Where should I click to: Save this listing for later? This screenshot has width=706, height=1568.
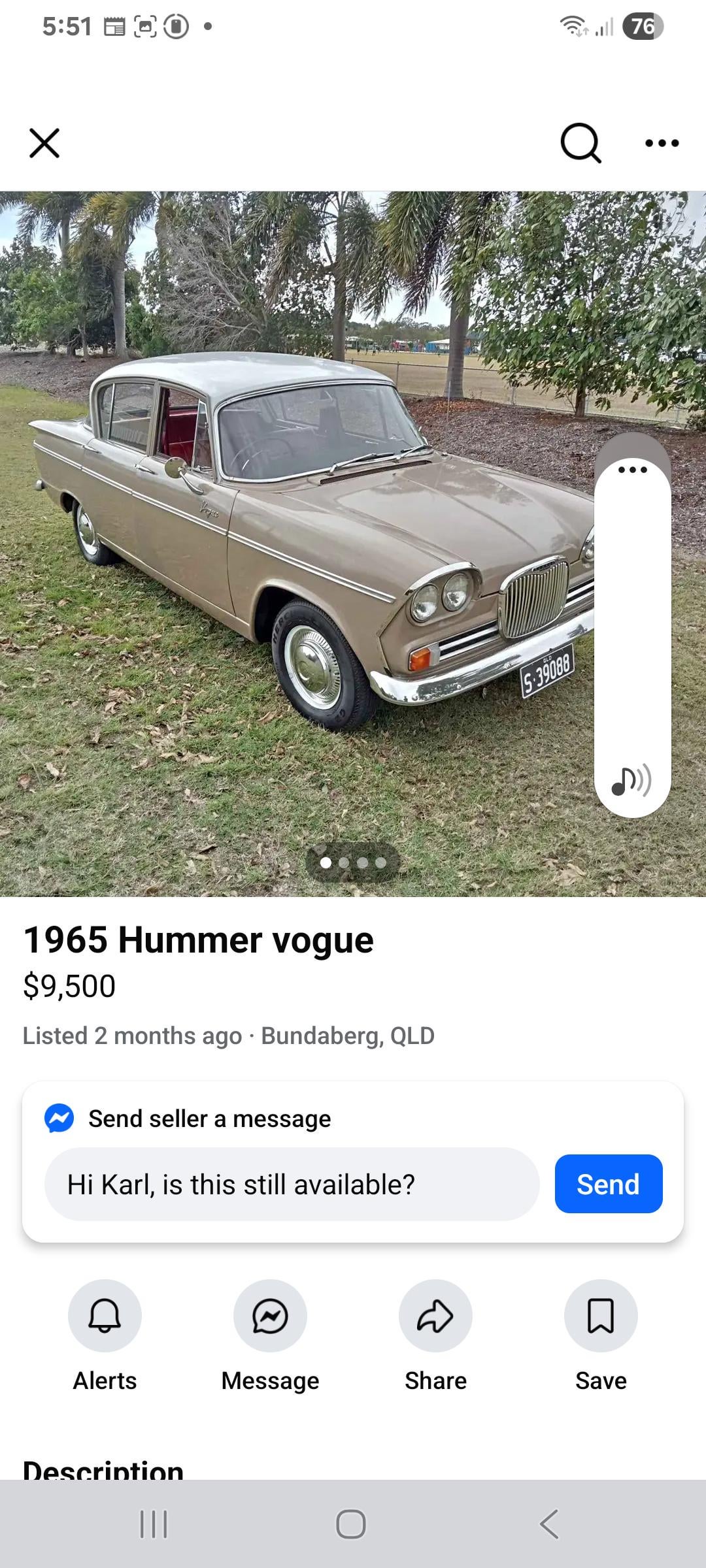click(601, 1315)
